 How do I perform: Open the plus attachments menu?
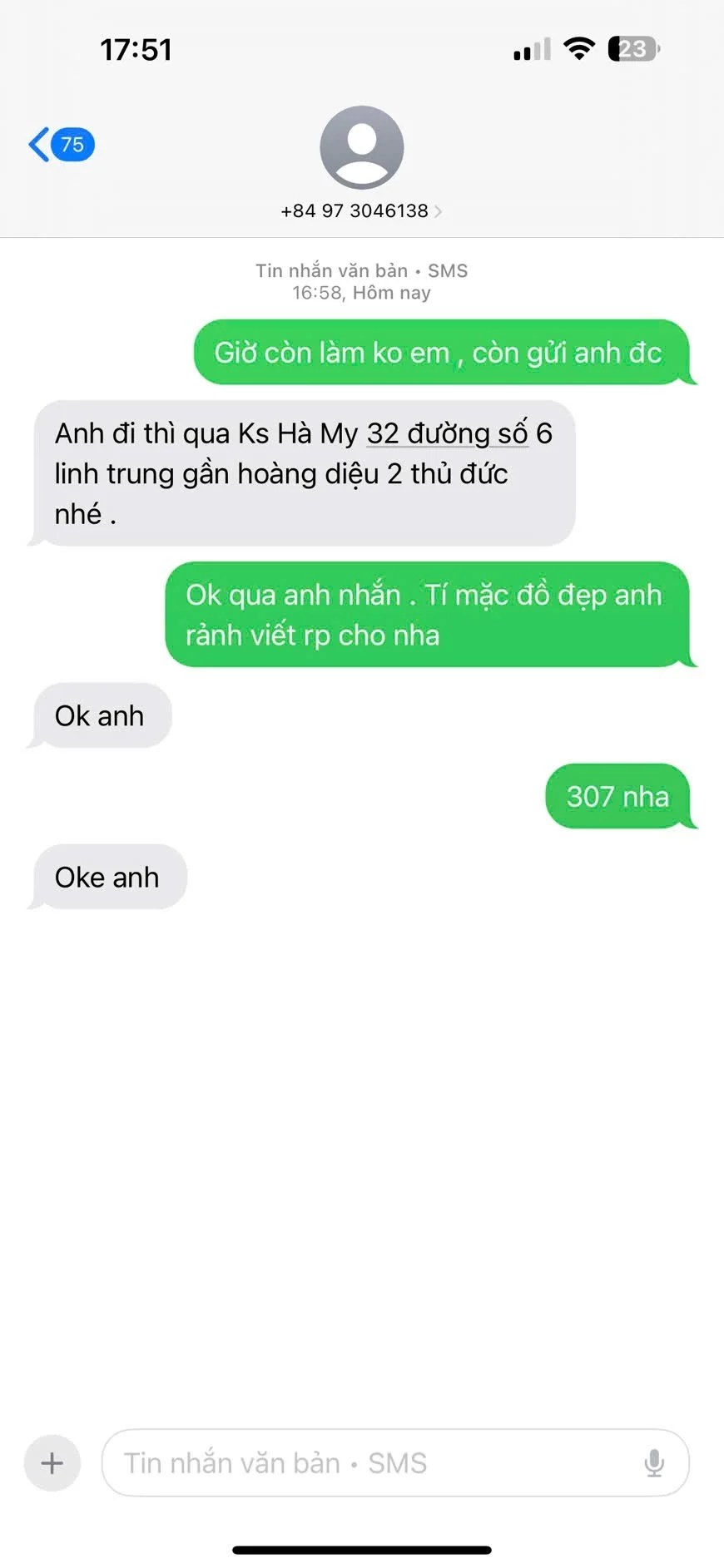click(x=52, y=1463)
